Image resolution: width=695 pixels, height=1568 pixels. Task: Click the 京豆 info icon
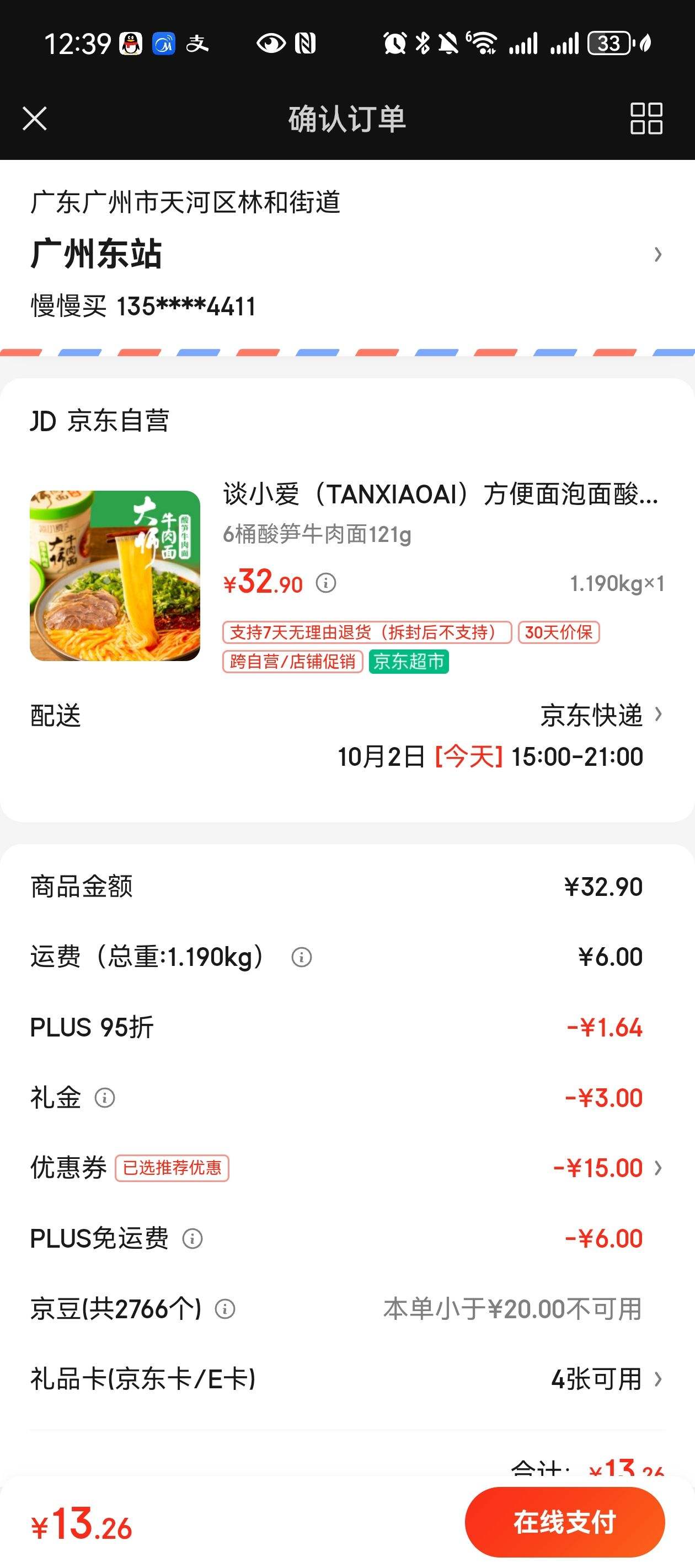pos(226,1309)
